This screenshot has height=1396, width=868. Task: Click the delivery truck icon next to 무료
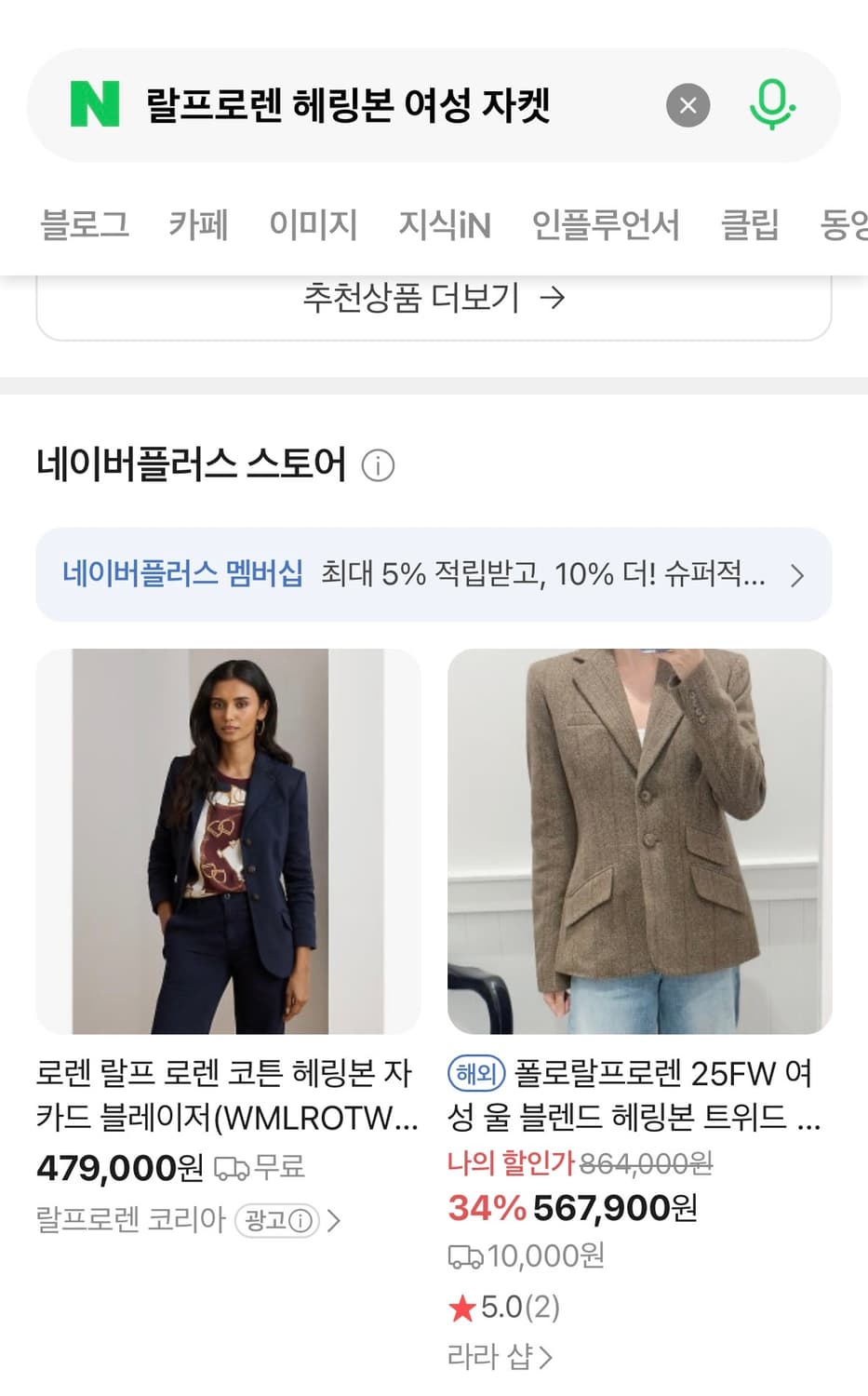(231, 1167)
